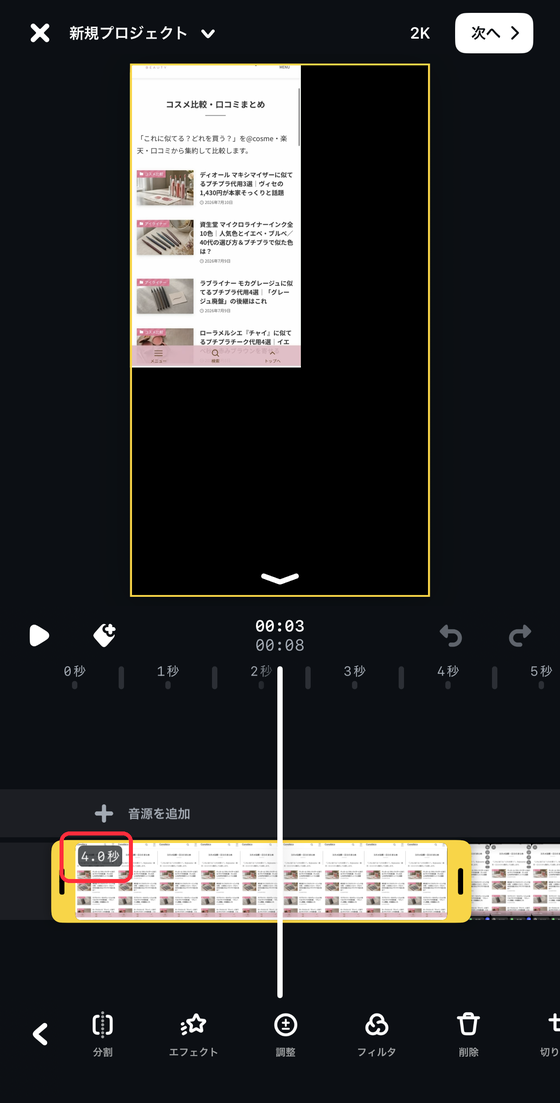560x1103 pixels.
Task: Split the clip with 分割
Action: 103,1035
